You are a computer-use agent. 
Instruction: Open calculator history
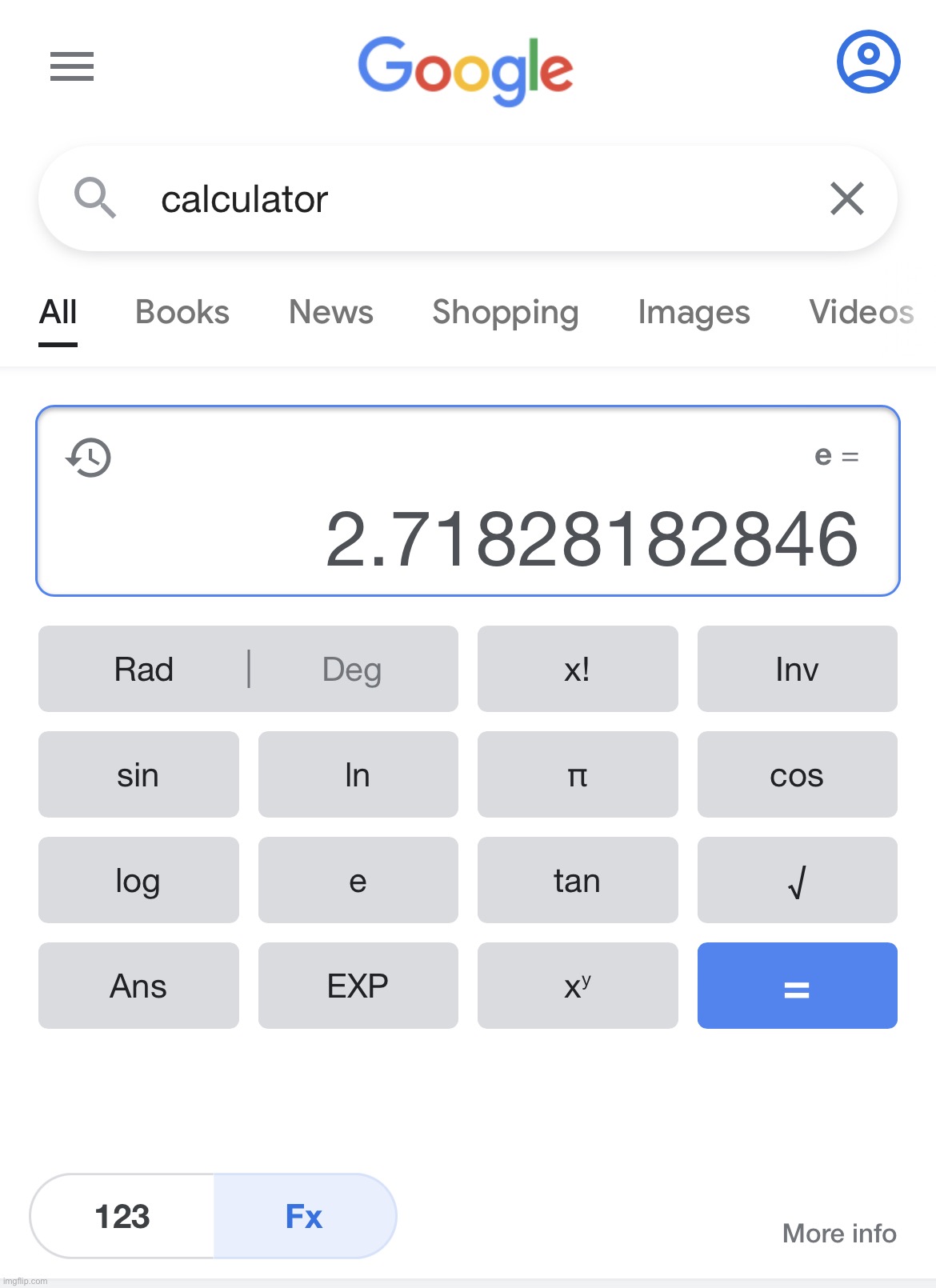[88, 458]
